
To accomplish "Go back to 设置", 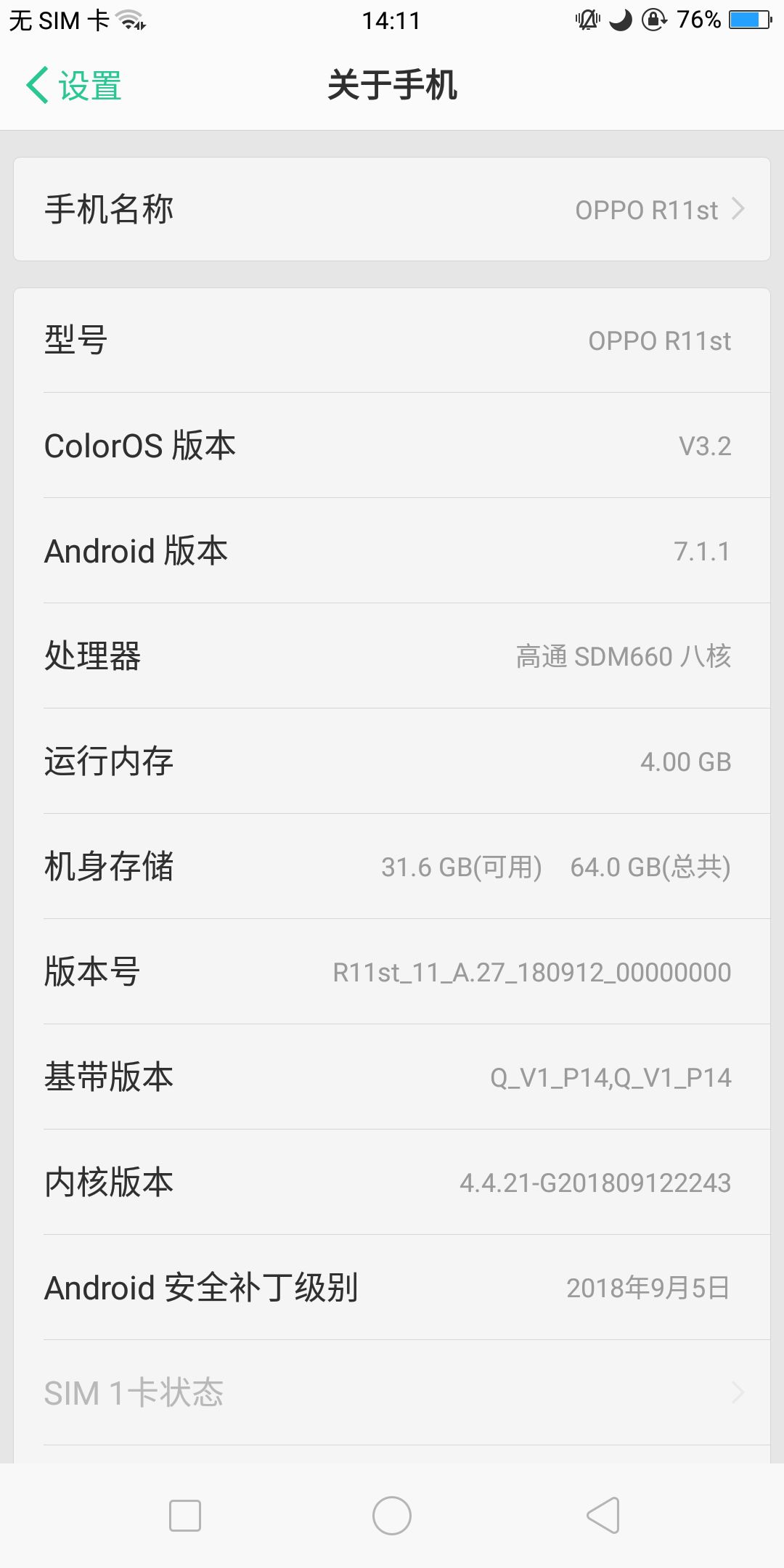I will pyautogui.click(x=74, y=86).
